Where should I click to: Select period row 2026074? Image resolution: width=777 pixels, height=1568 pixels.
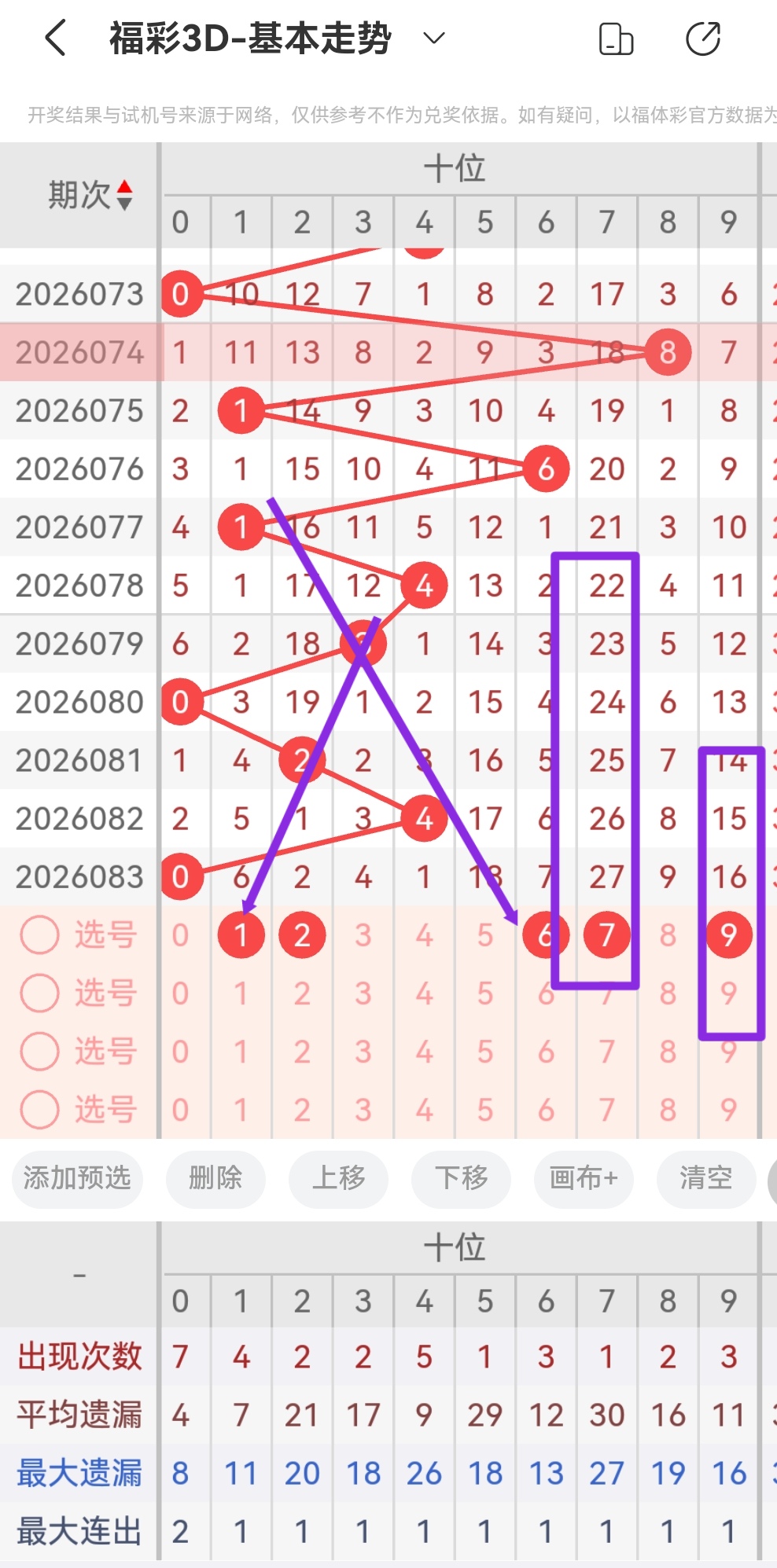pos(79,352)
